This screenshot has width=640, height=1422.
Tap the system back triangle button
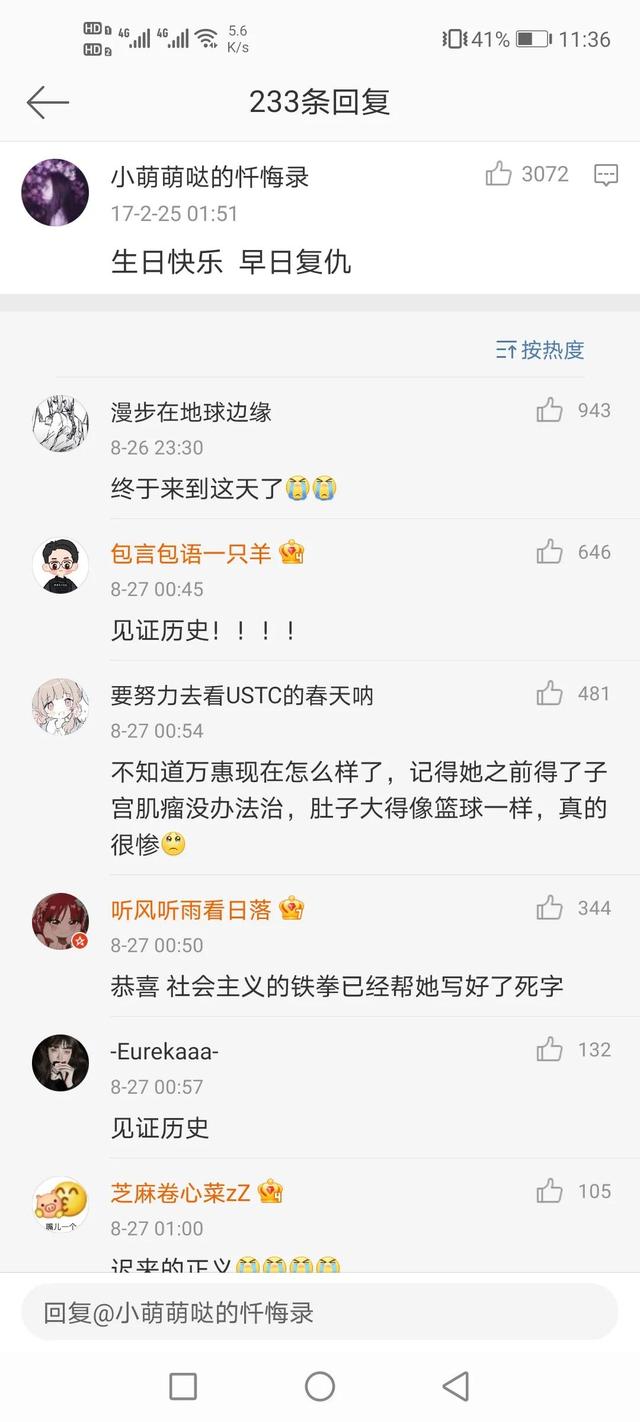pos(456,1386)
